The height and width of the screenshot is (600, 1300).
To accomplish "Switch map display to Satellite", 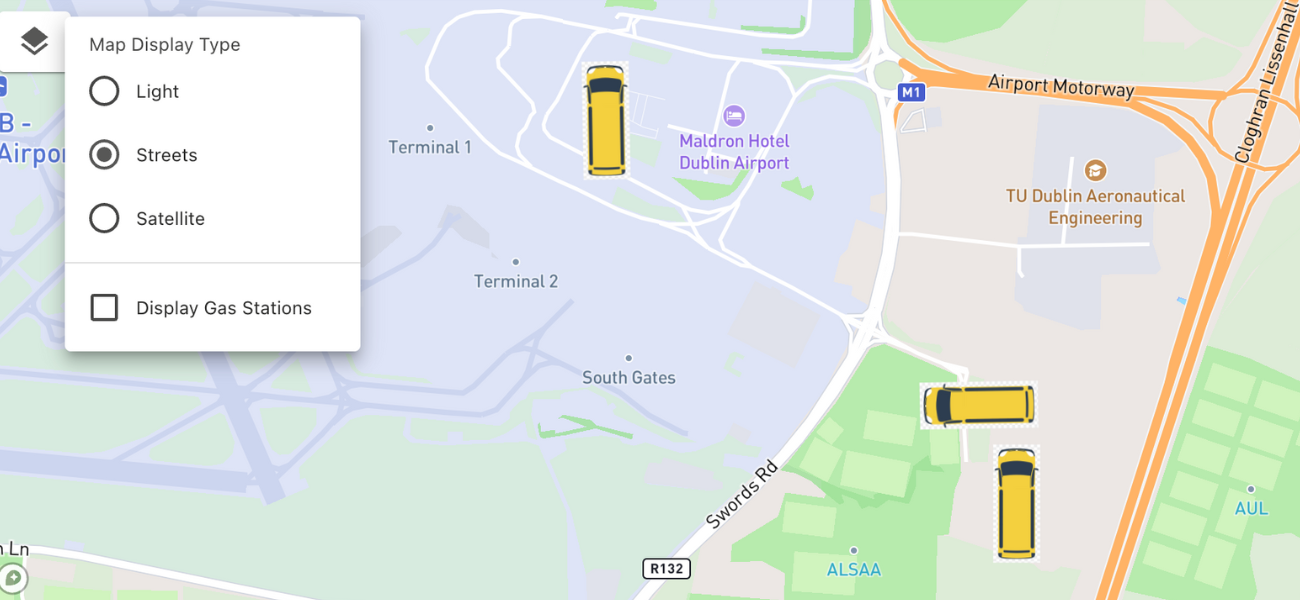I will 104,218.
